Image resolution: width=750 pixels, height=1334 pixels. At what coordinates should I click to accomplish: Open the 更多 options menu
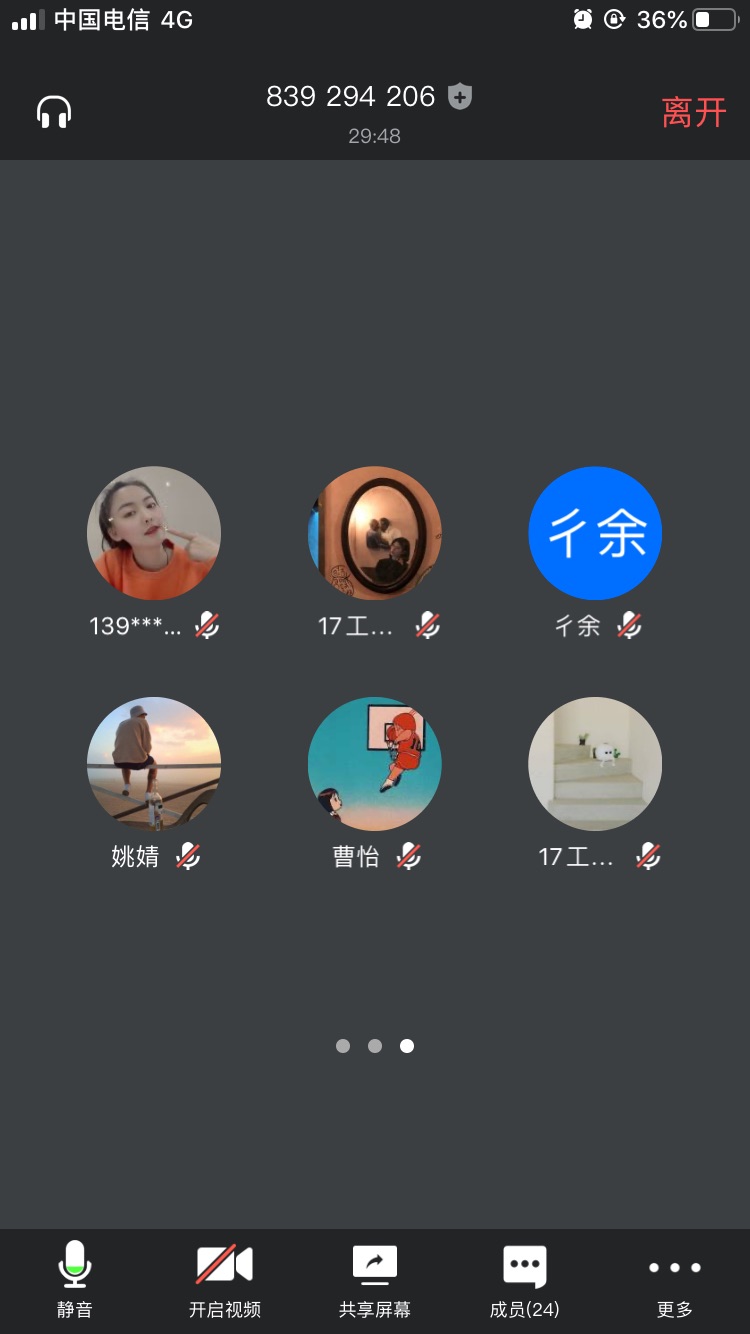tap(674, 1278)
